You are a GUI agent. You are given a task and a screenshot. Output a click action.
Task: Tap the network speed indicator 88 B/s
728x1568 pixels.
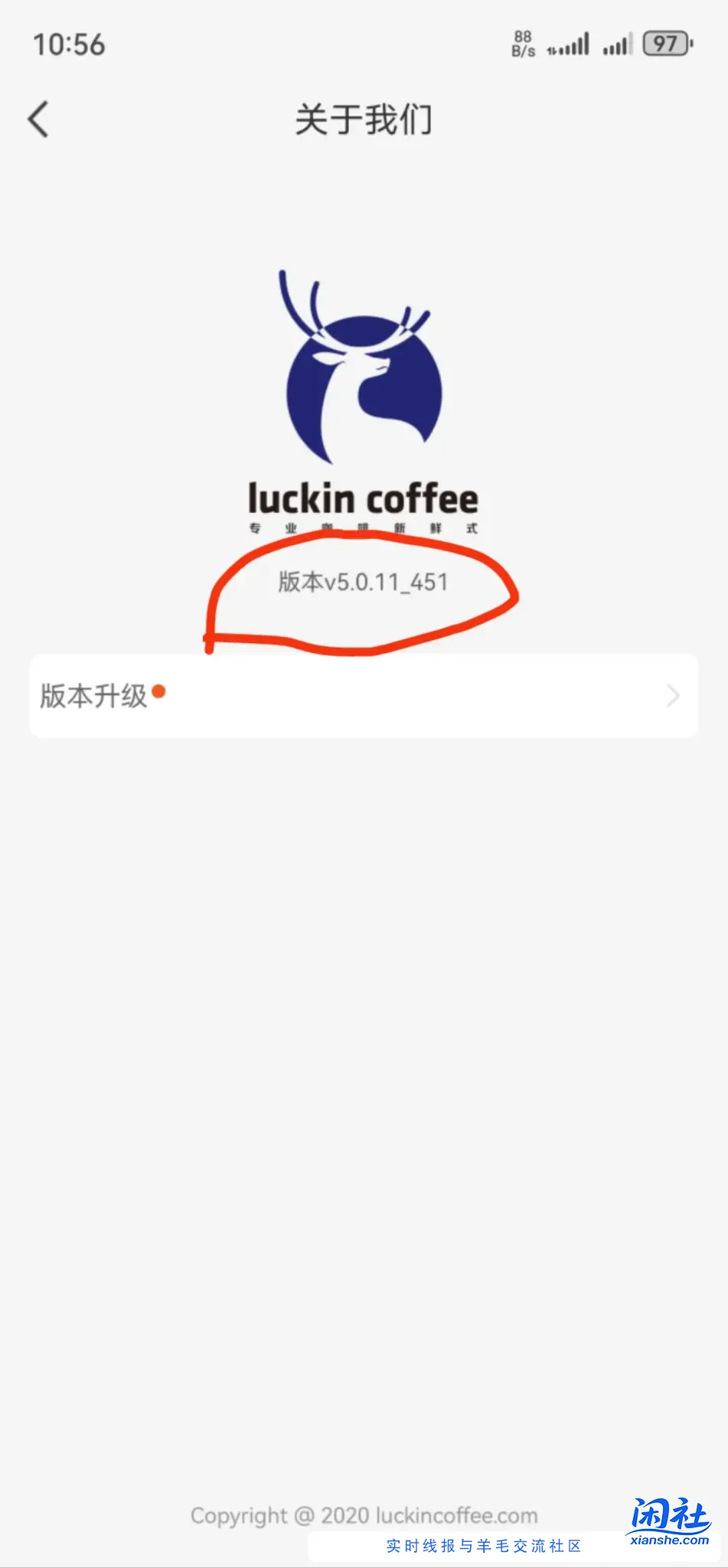coord(524,42)
